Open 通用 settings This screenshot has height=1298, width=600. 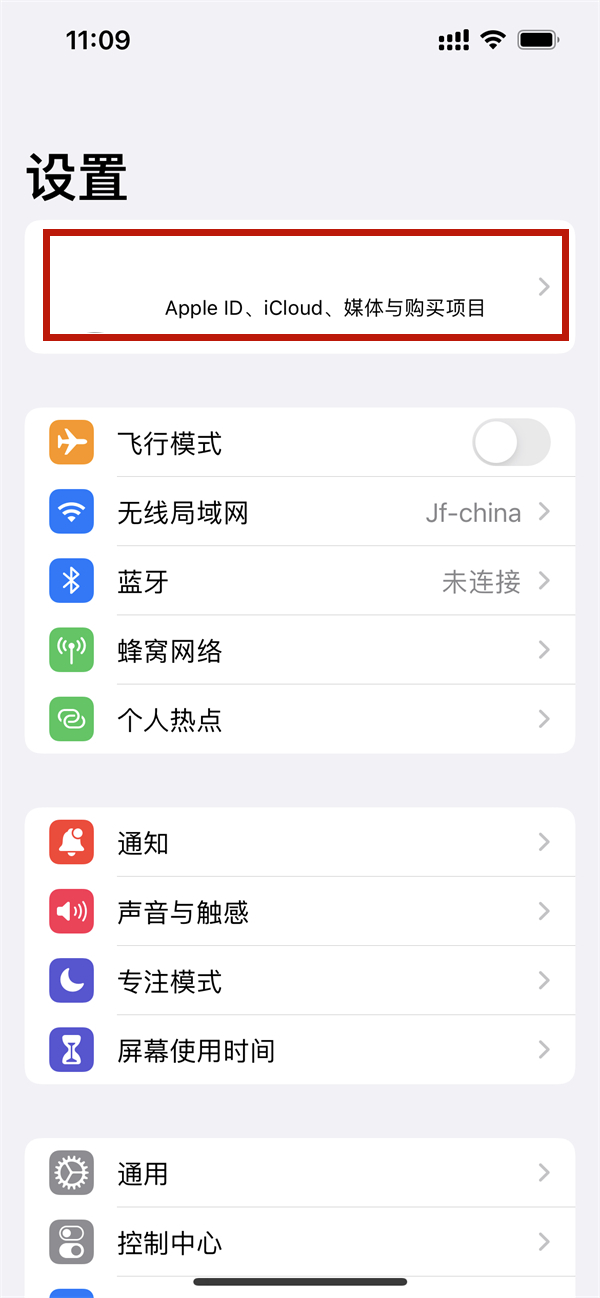pyautogui.click(x=300, y=1173)
